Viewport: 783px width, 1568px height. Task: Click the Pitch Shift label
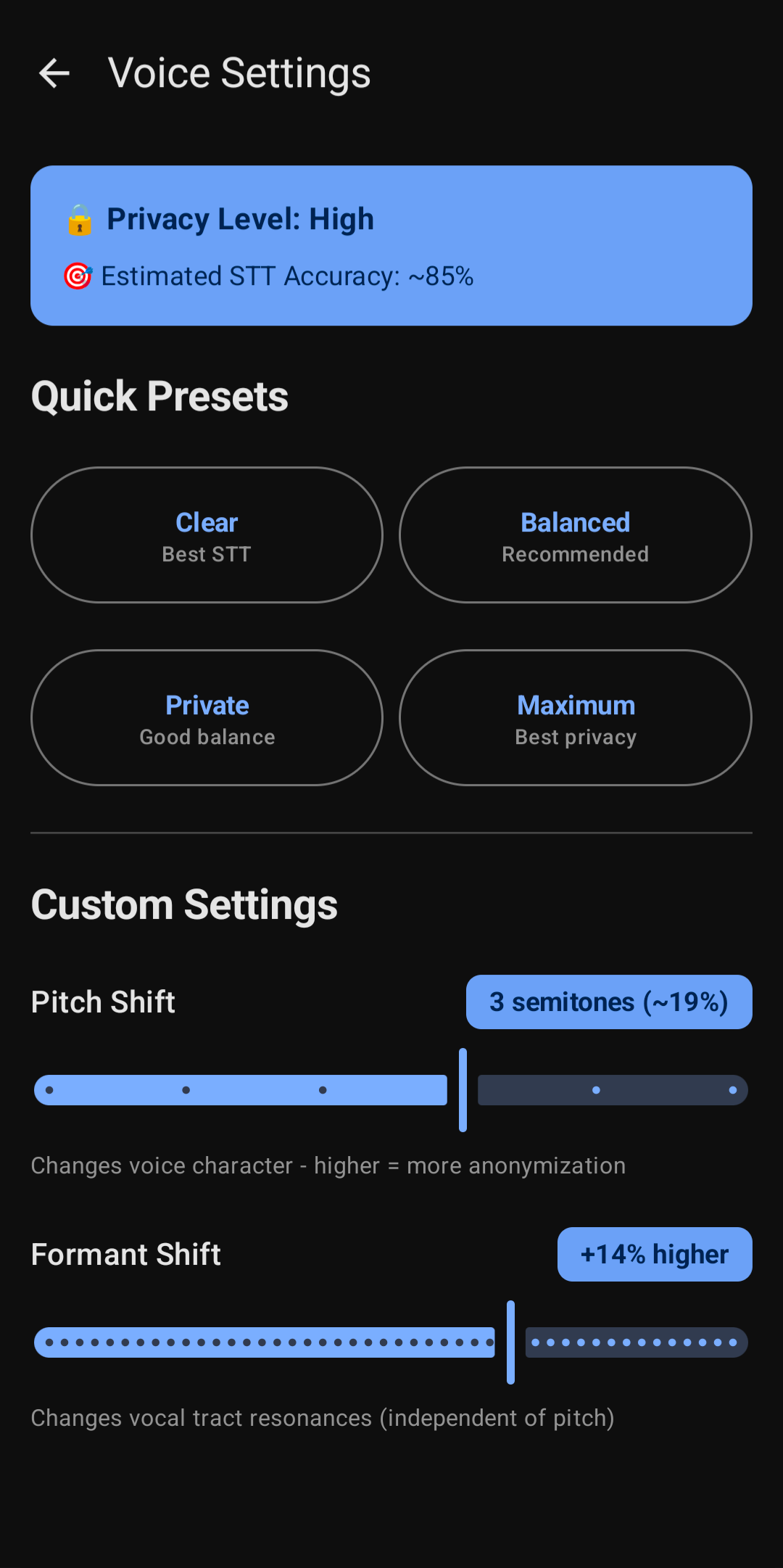(102, 1002)
